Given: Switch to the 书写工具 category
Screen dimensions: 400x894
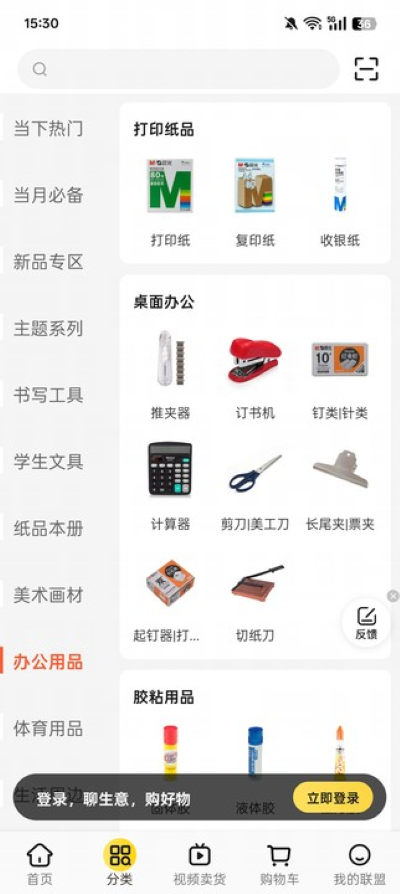Looking at the screenshot, I should [x=48, y=395].
